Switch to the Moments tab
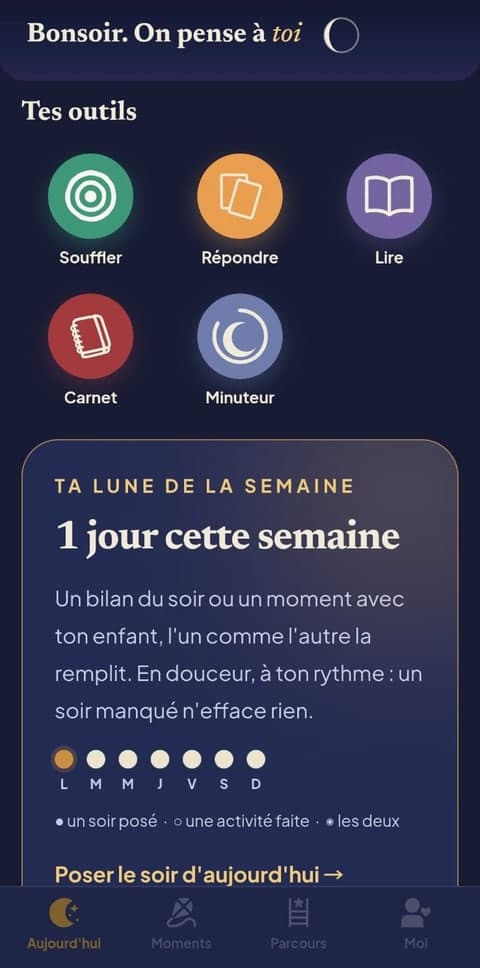480x968 pixels. [181, 924]
